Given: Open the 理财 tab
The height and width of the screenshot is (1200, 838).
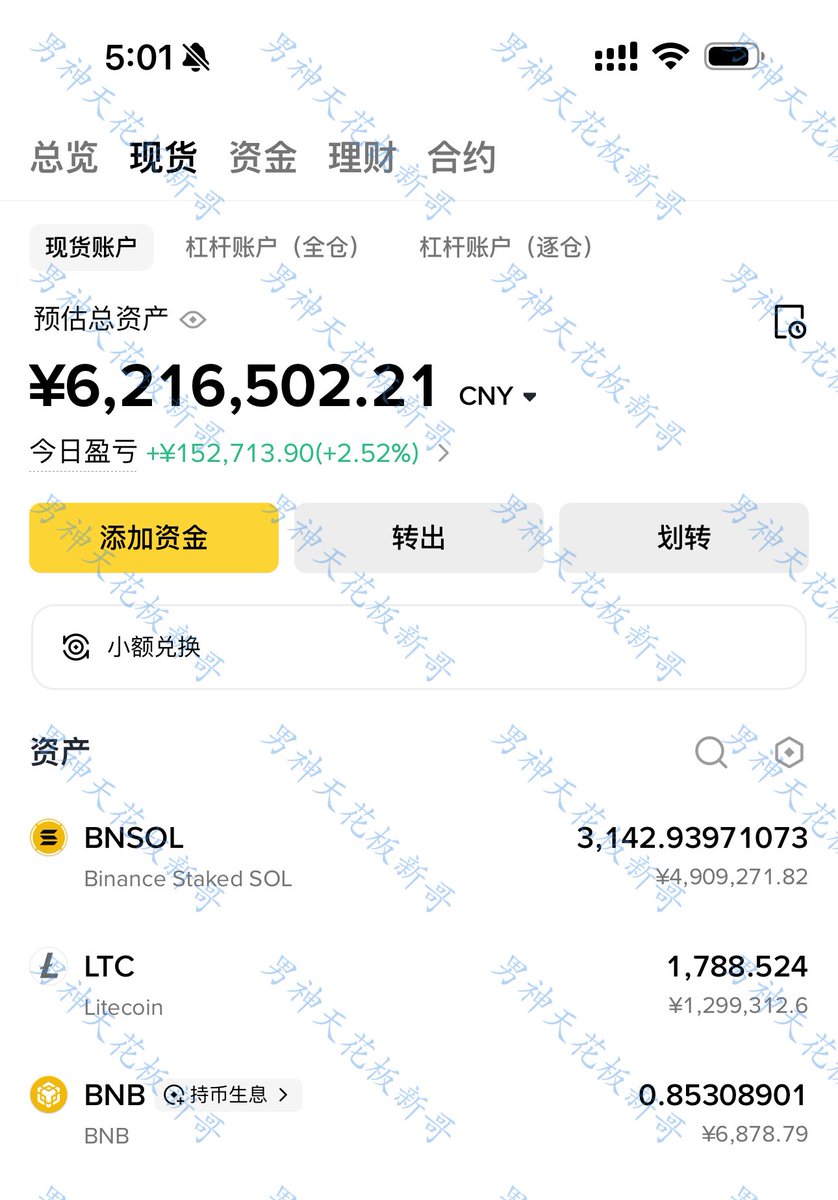Looking at the screenshot, I should click(362, 158).
